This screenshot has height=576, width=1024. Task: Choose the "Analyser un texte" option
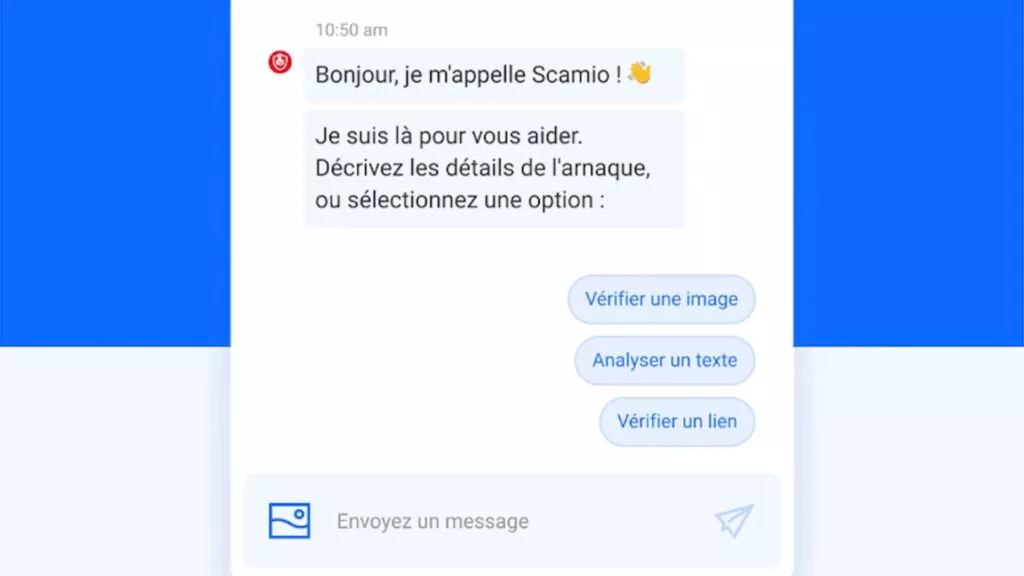click(x=664, y=360)
